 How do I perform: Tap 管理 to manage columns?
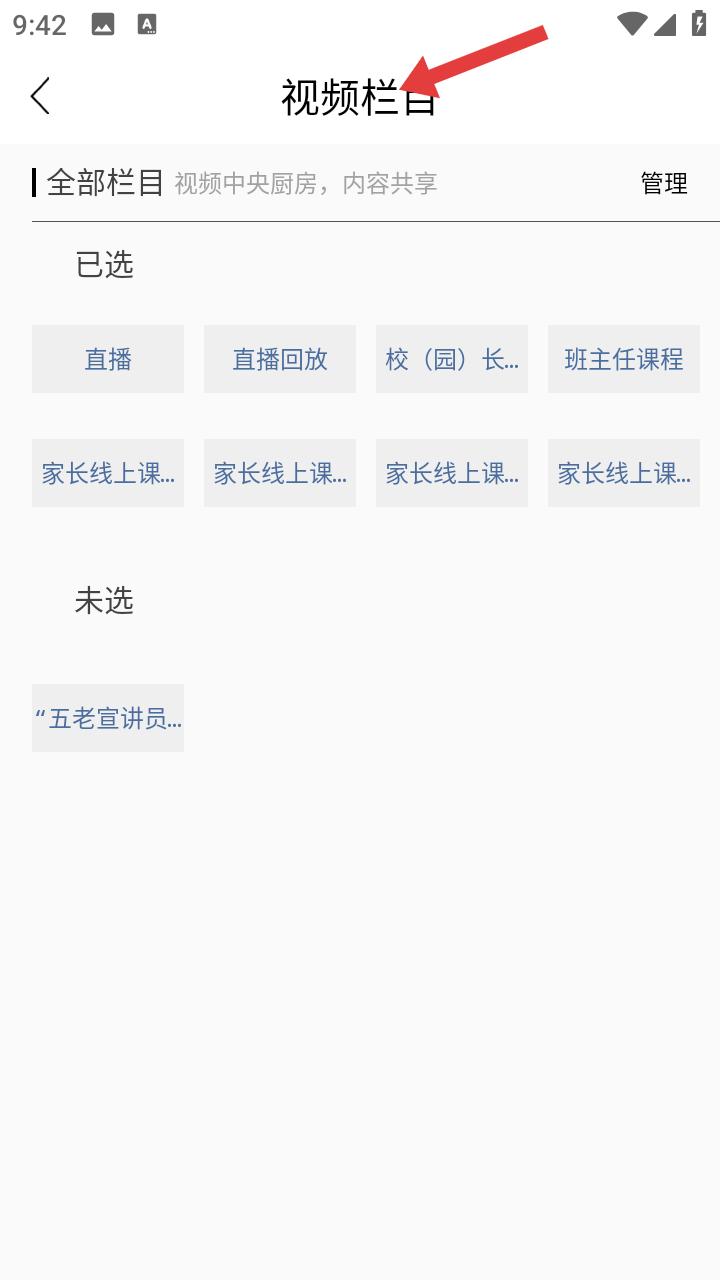tap(664, 183)
